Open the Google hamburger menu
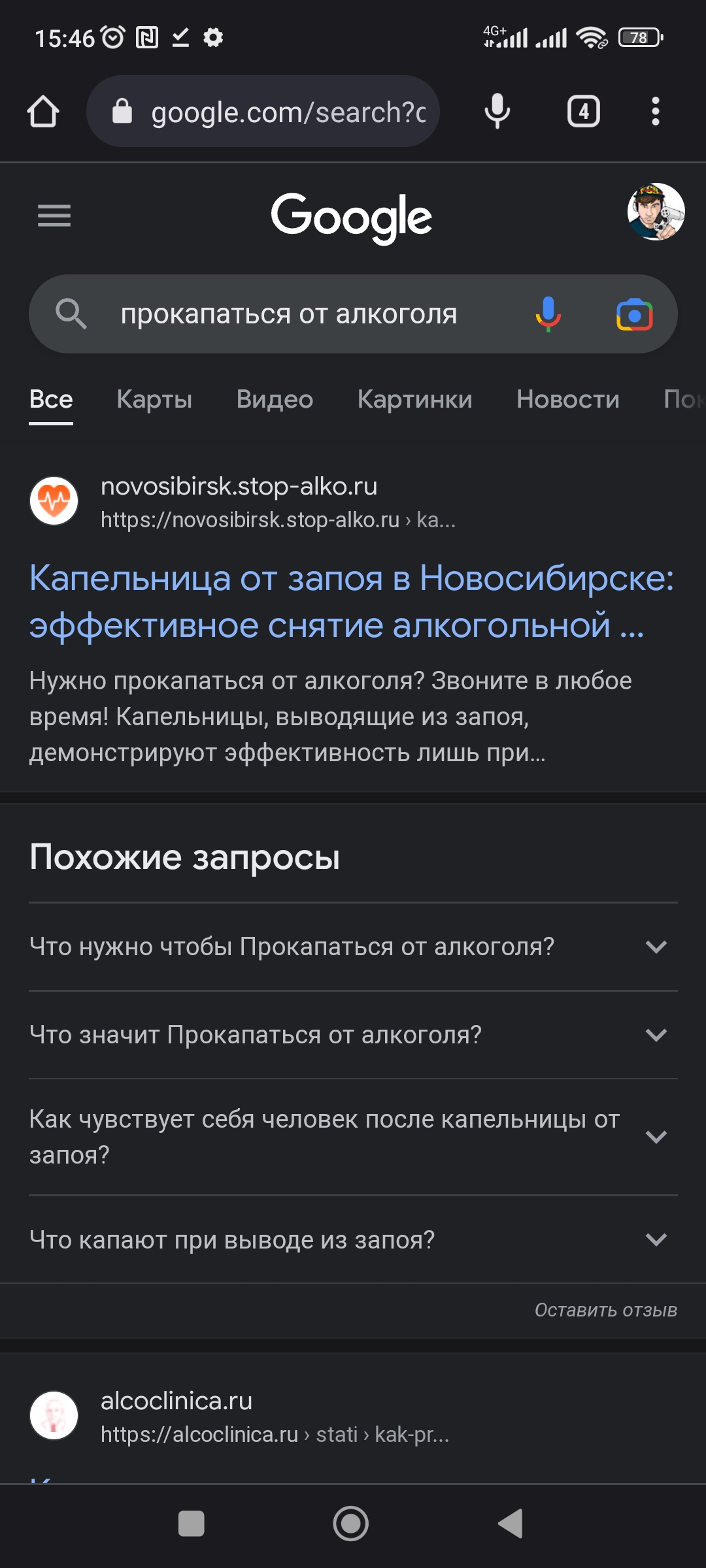This screenshot has width=706, height=1568. point(54,216)
